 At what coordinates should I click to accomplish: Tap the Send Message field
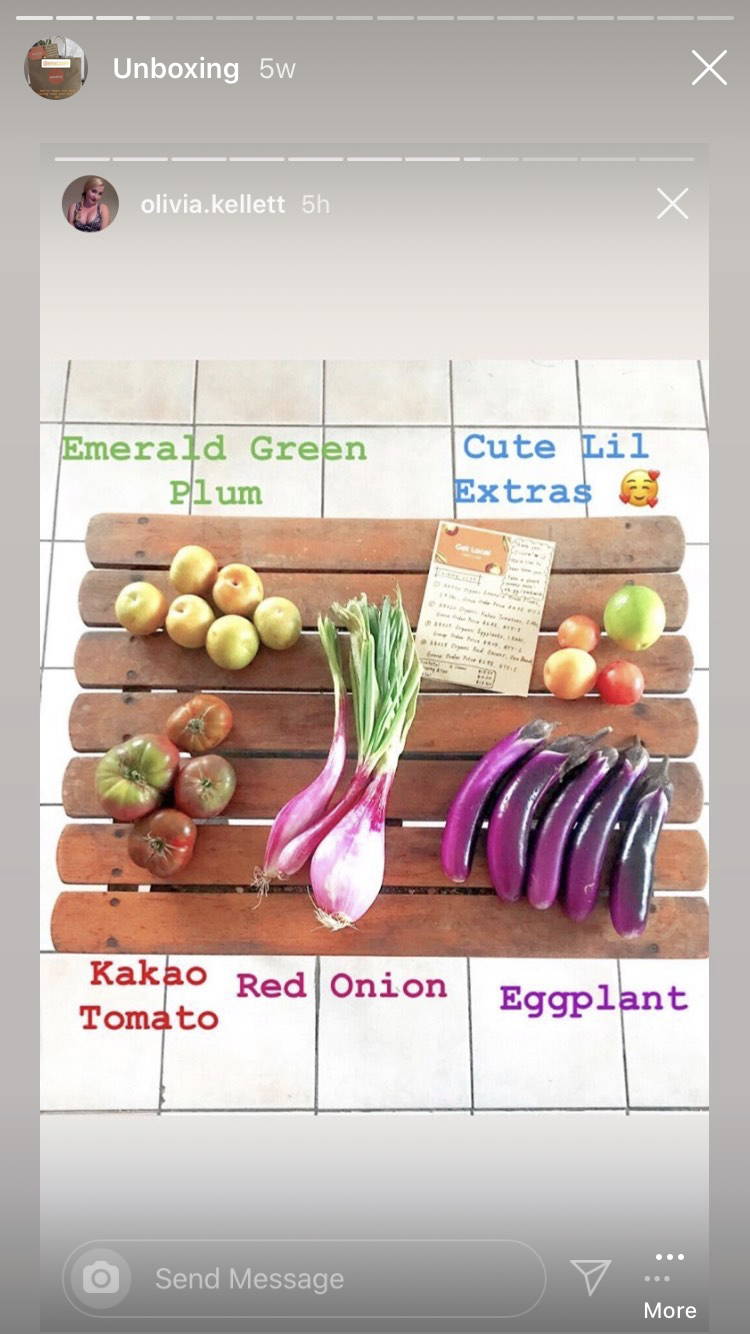304,1278
